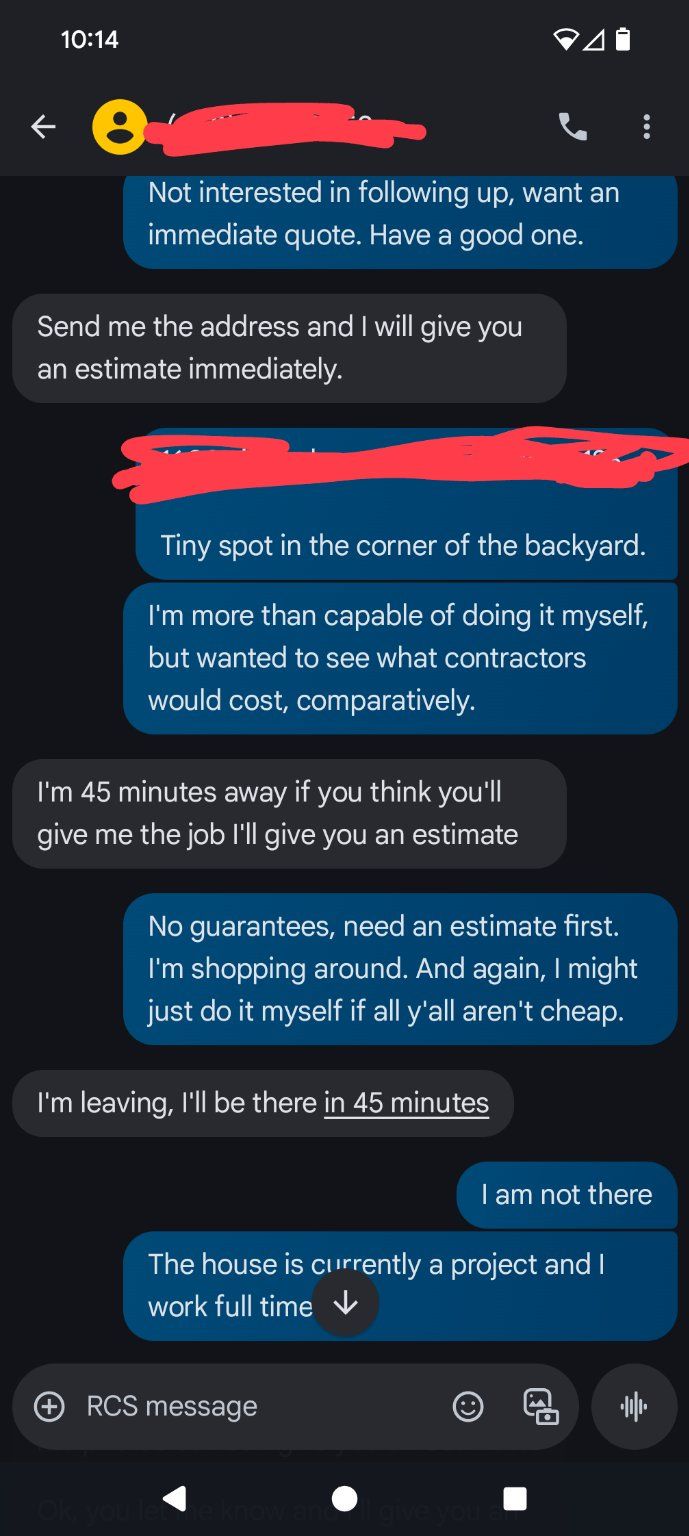689x1536 pixels.
Task: Start a phone call with this contact
Action: coord(572,127)
